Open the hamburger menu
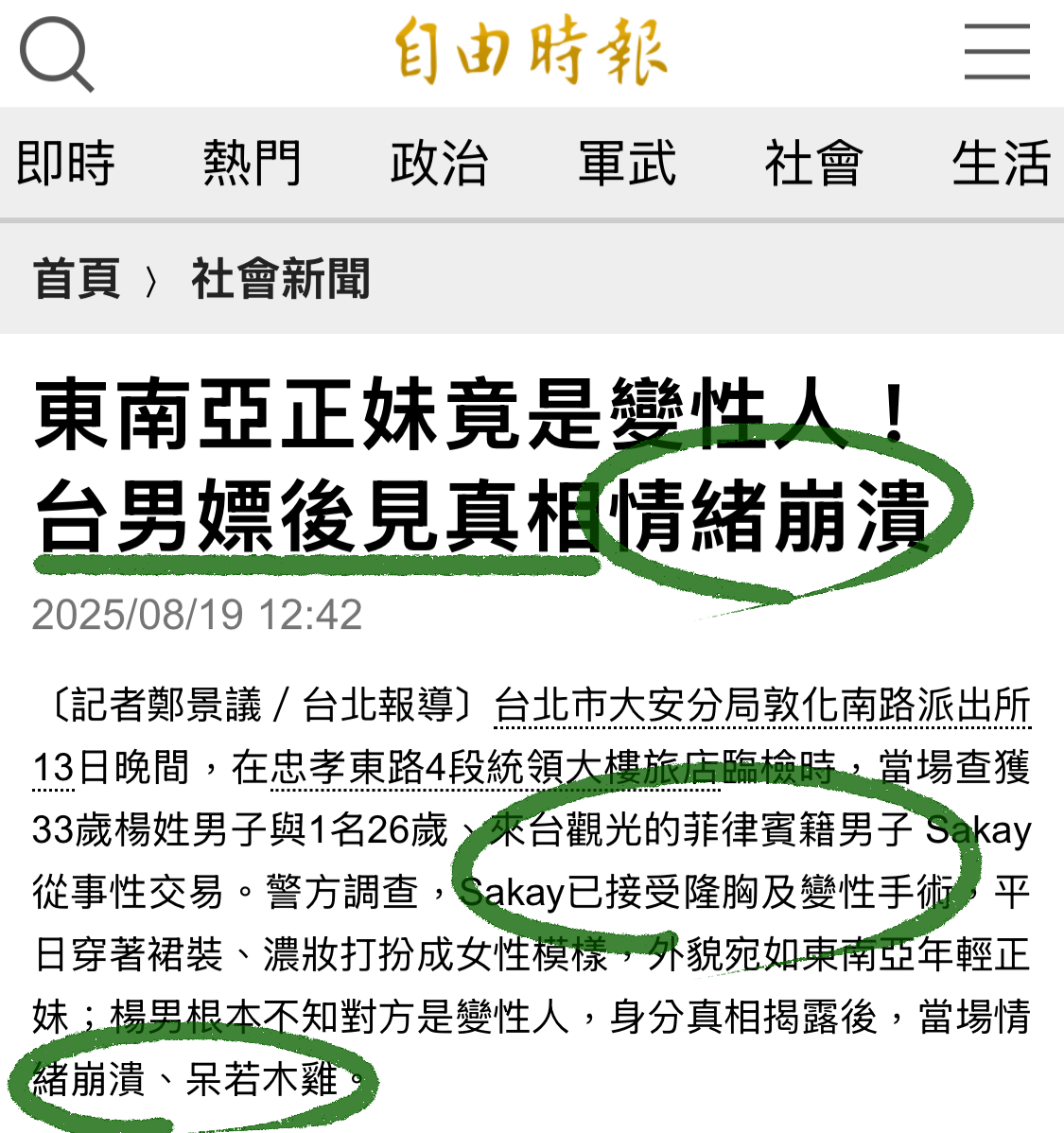This screenshot has width=1064, height=1133. pyautogui.click(x=997, y=53)
